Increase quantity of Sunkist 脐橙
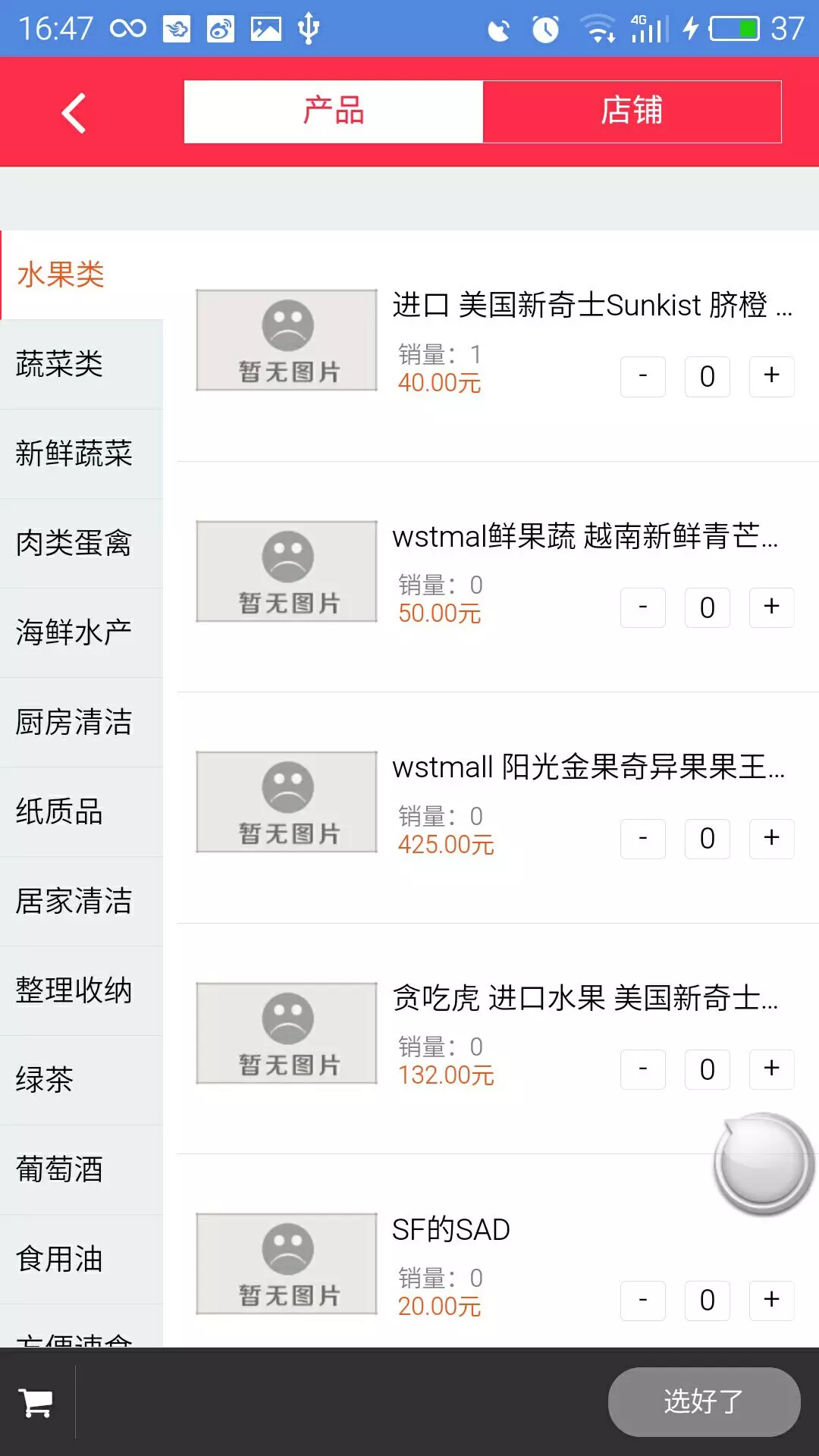The image size is (819, 1456). 771,376
